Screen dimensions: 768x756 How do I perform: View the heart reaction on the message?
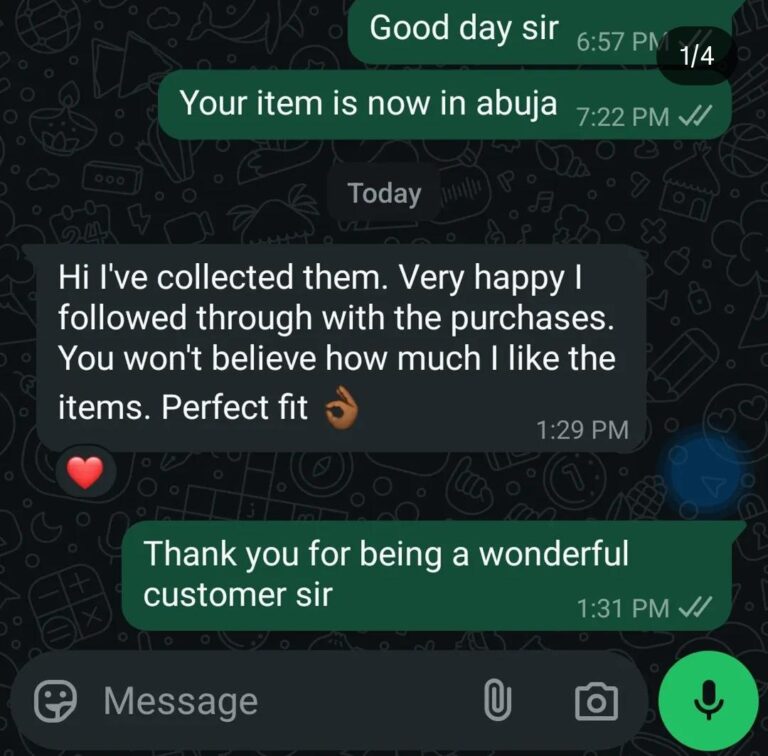pos(86,471)
